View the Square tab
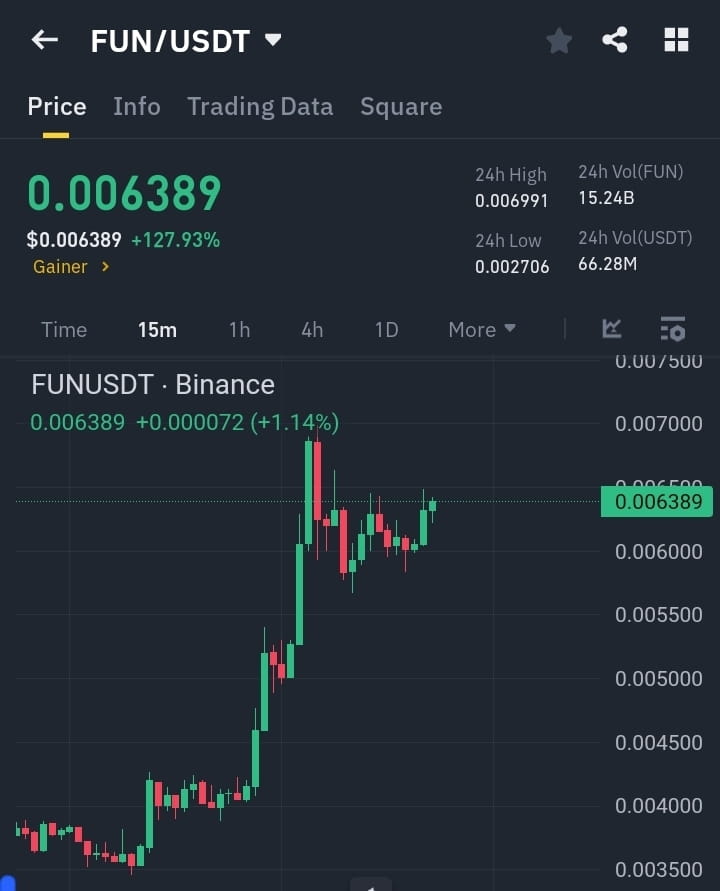 coord(401,106)
